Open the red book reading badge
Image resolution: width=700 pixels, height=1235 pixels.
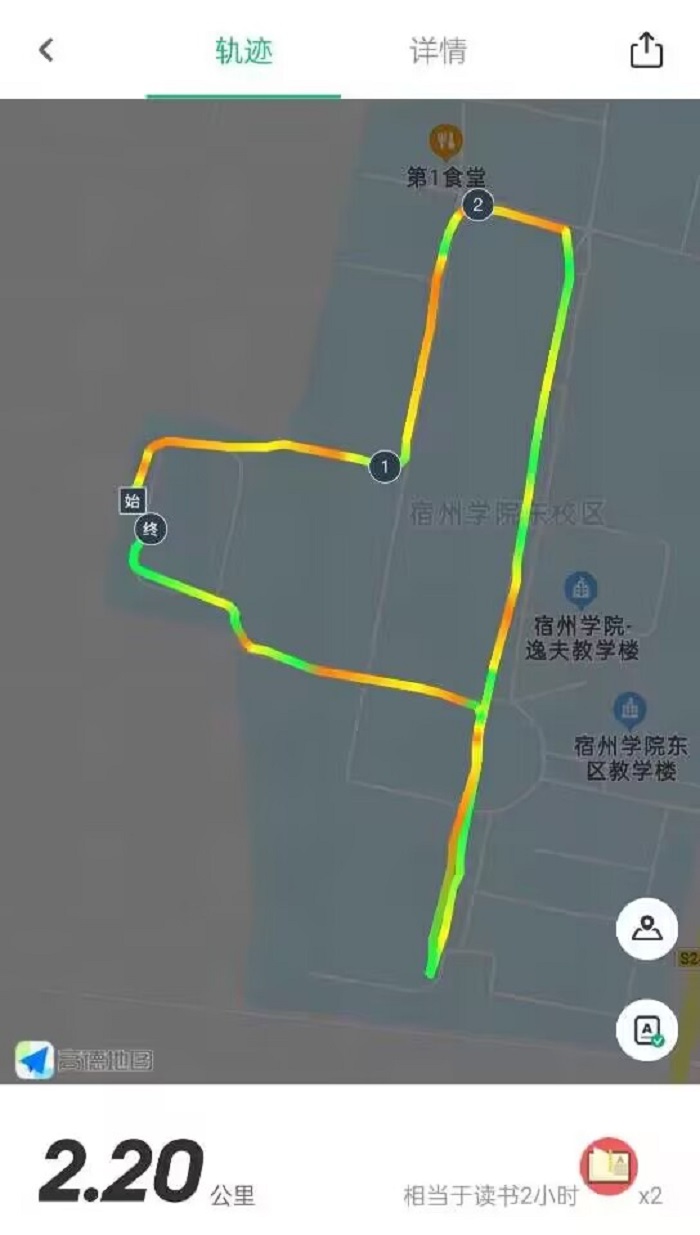(609, 1167)
